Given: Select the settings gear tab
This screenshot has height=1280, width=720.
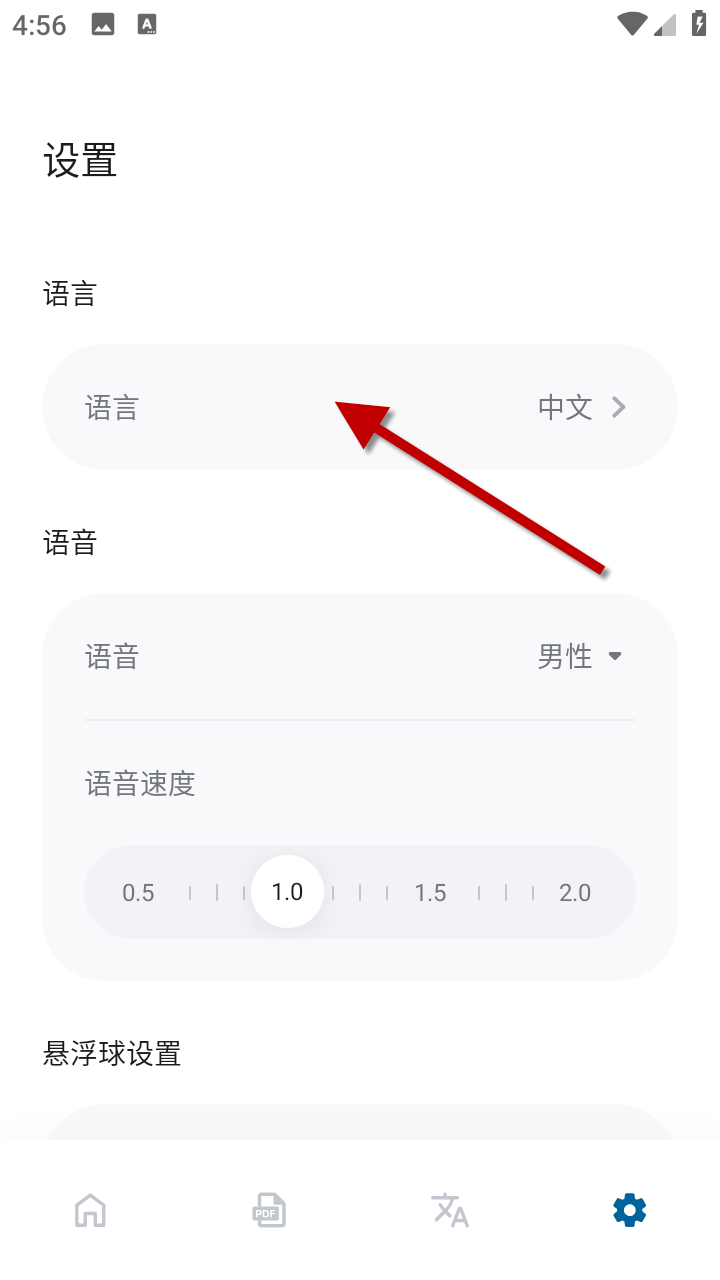Looking at the screenshot, I should click(x=629, y=1211).
